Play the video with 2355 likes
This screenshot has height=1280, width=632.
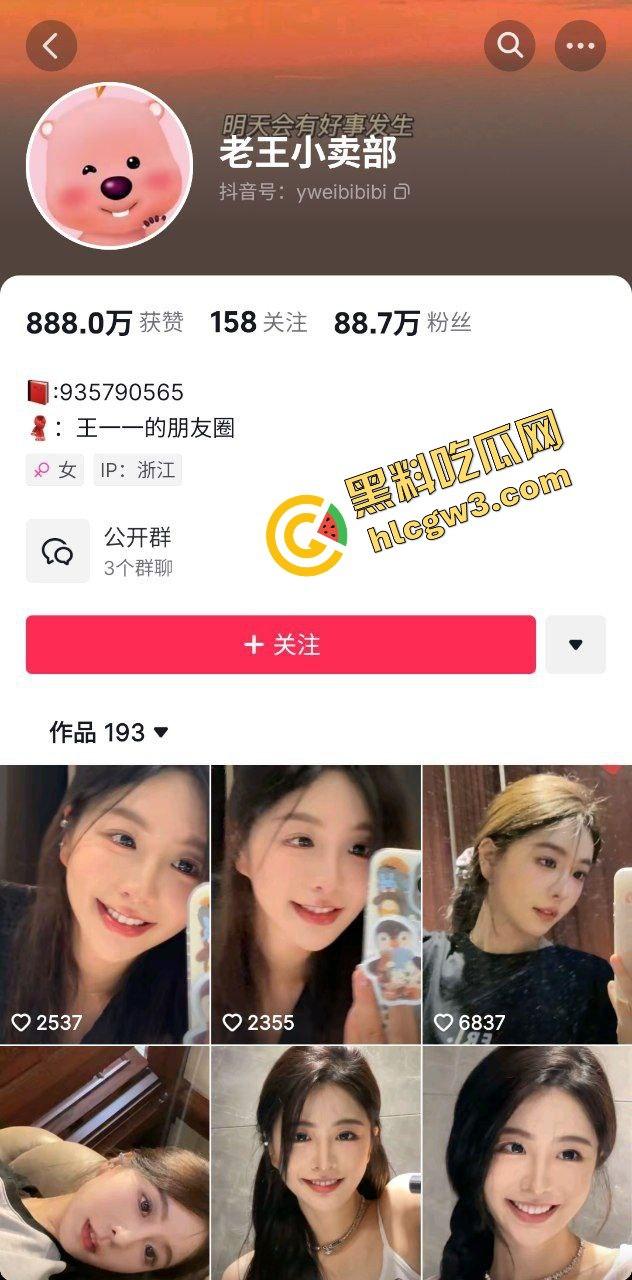(316, 903)
